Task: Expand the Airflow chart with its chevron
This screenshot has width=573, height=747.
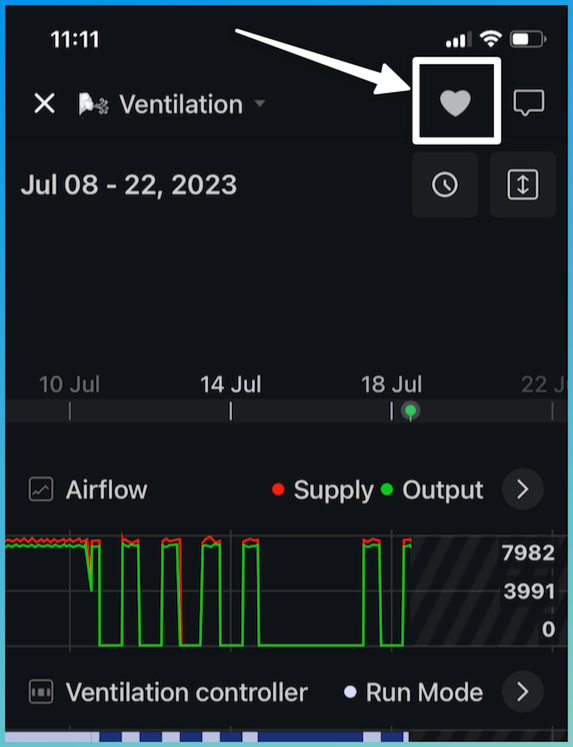Action: 523,489
